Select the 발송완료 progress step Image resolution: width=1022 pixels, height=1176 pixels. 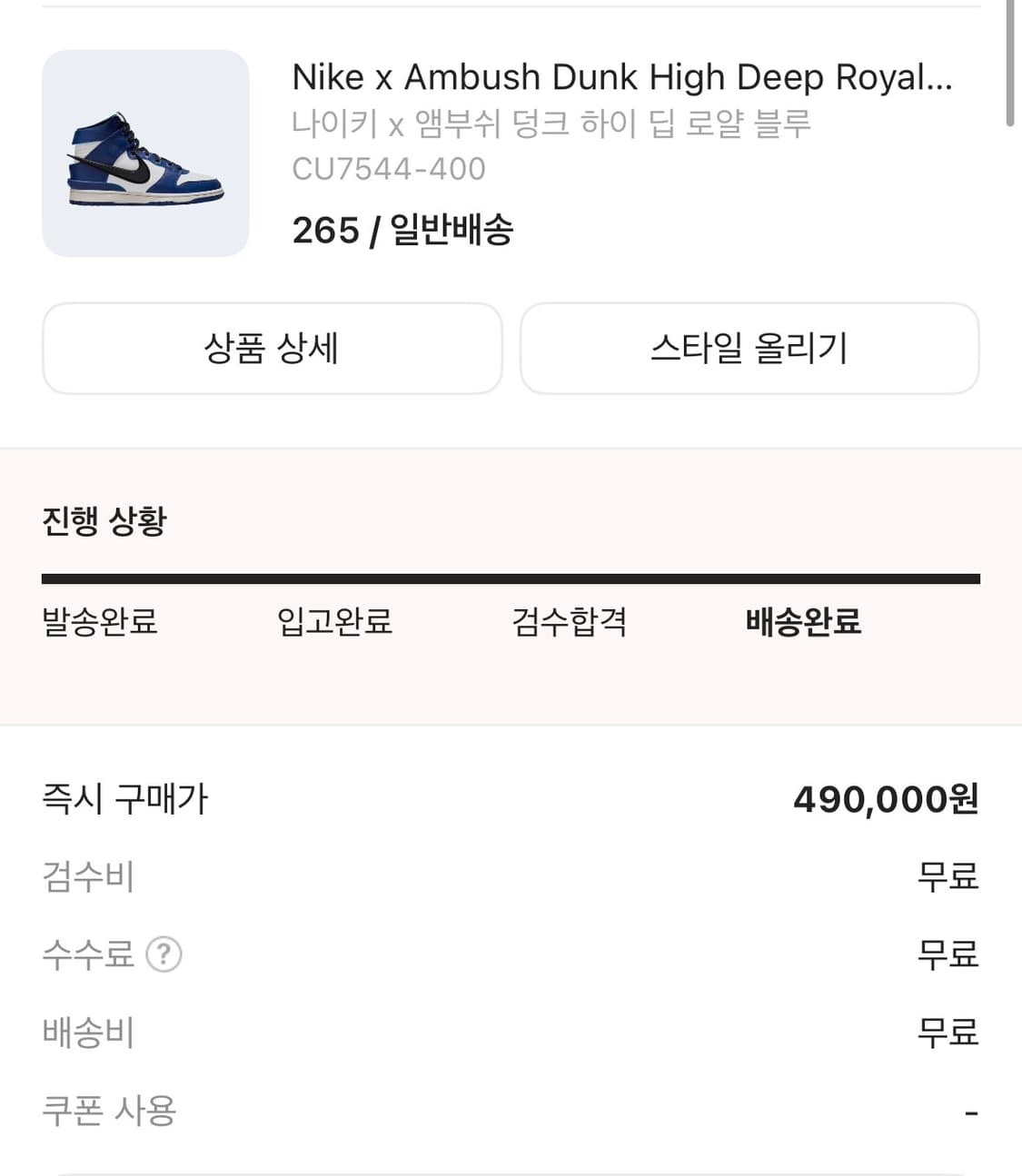pyautogui.click(x=100, y=623)
